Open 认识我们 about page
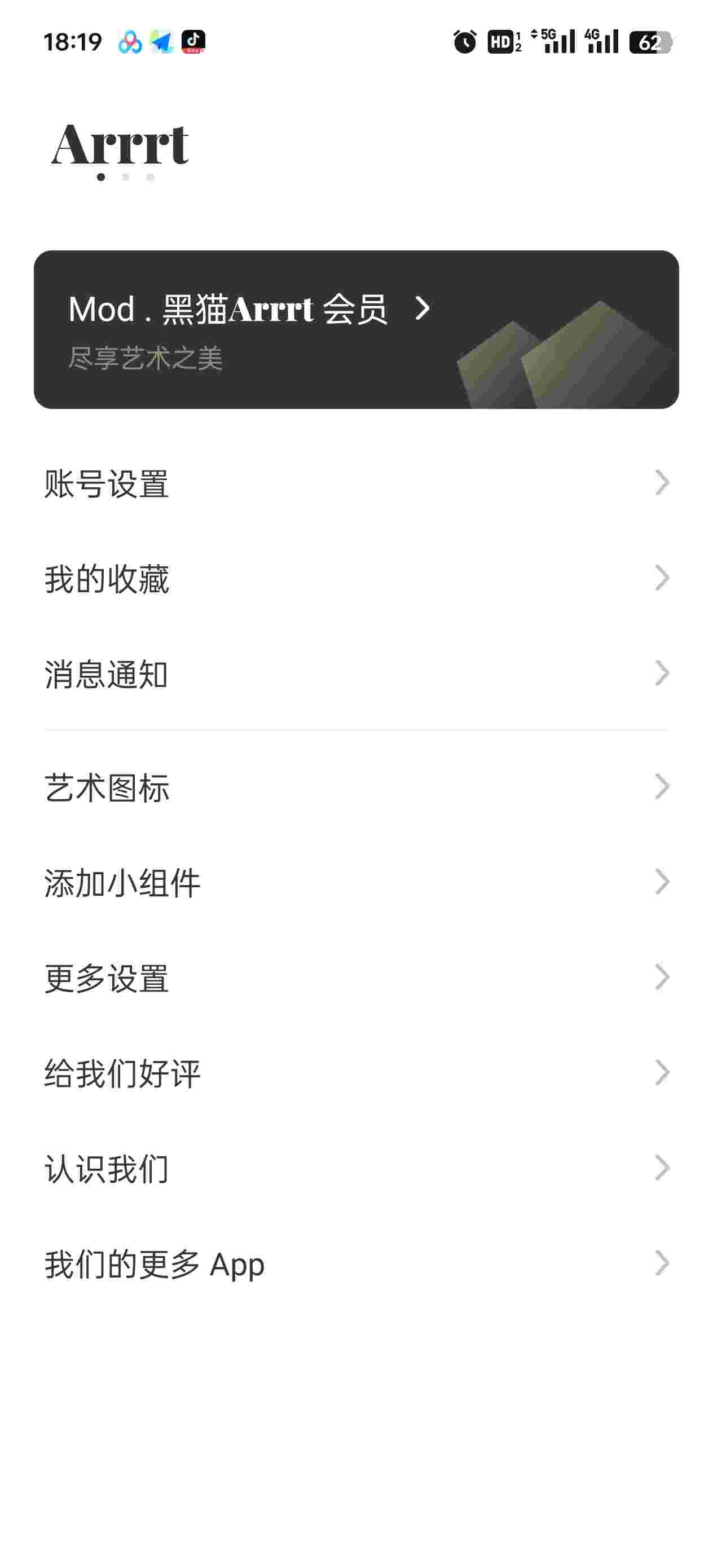 coord(356,1168)
